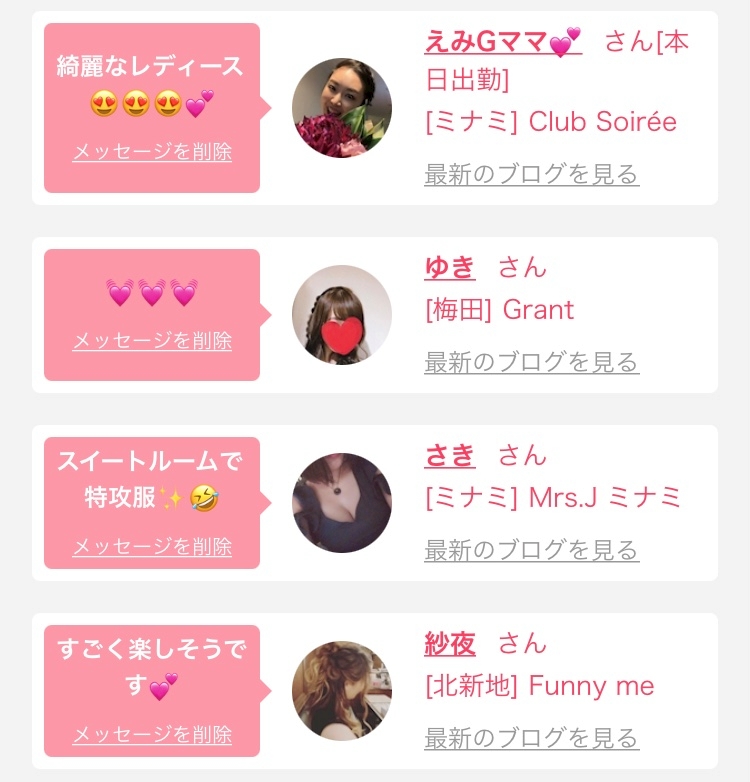Screen dimensions: 750x782
Task: Tap ゆき's profile photo
Action: coord(342,315)
